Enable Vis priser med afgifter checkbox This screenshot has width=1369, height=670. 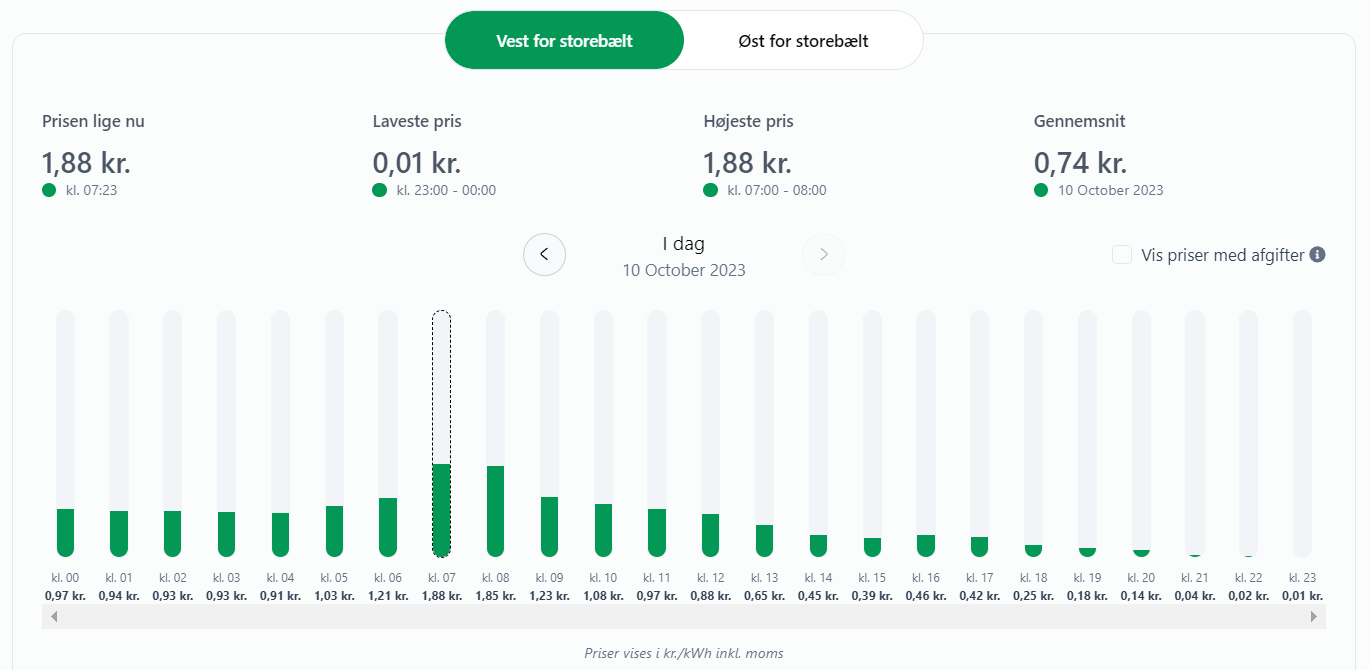(1122, 255)
